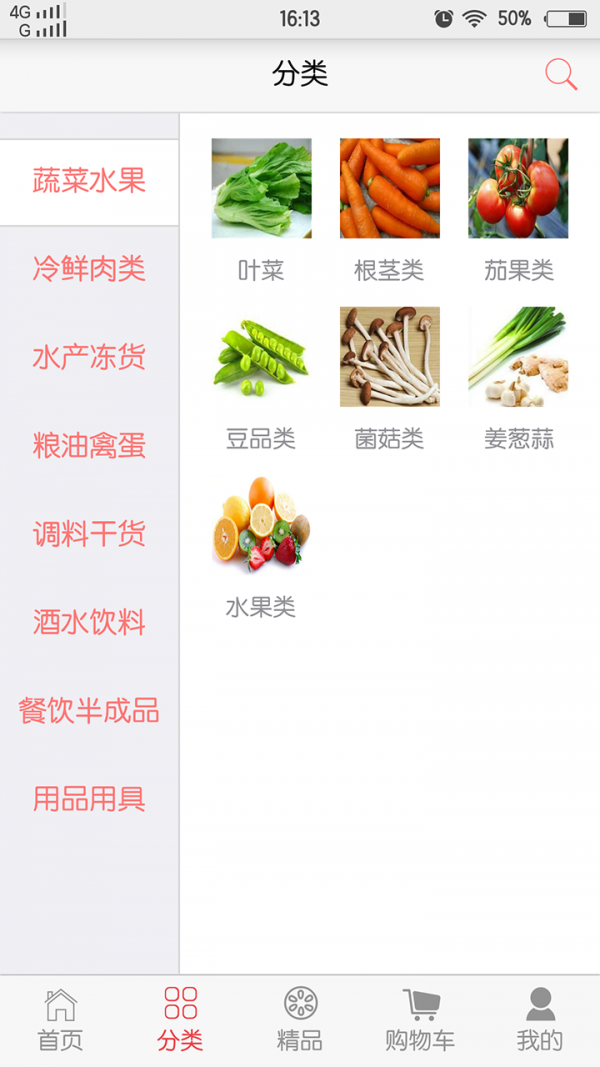Viewport: 600px width, 1067px height.
Task: Tap the 酒水饮料 category
Action: point(89,622)
